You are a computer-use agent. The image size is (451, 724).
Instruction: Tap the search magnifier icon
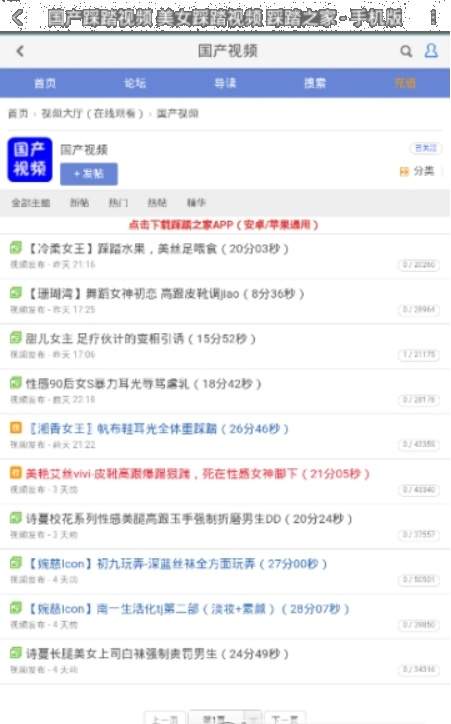tap(406, 51)
